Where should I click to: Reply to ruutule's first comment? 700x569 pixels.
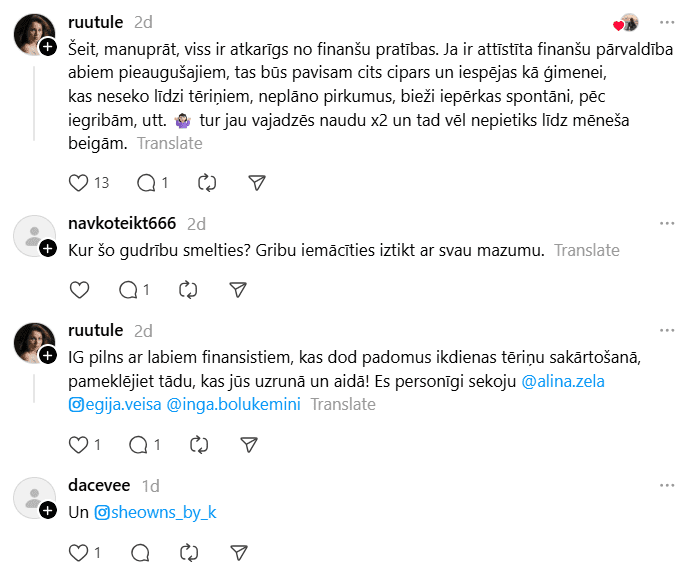146,183
